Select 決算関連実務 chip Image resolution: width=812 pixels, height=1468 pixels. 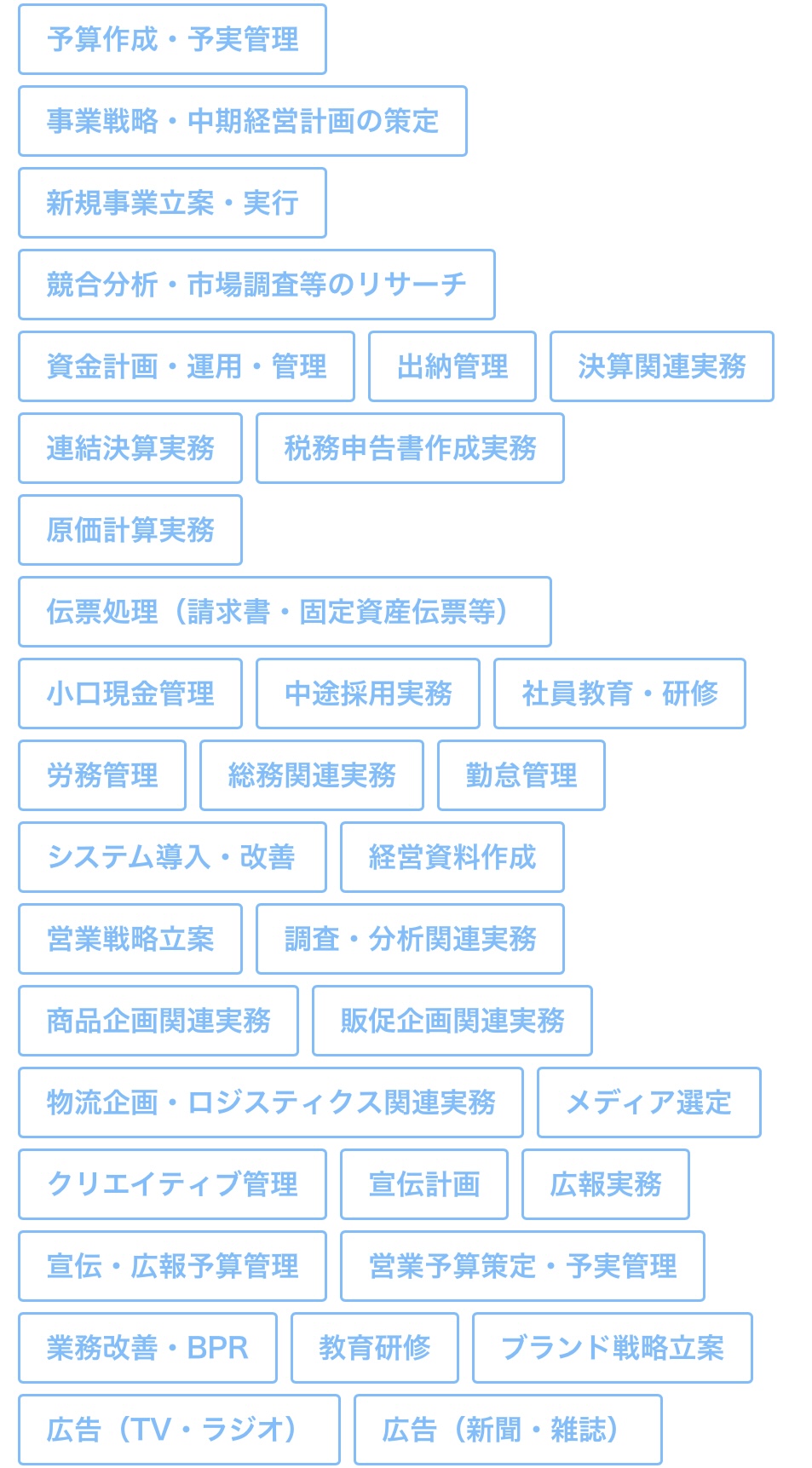pyautogui.click(x=662, y=366)
